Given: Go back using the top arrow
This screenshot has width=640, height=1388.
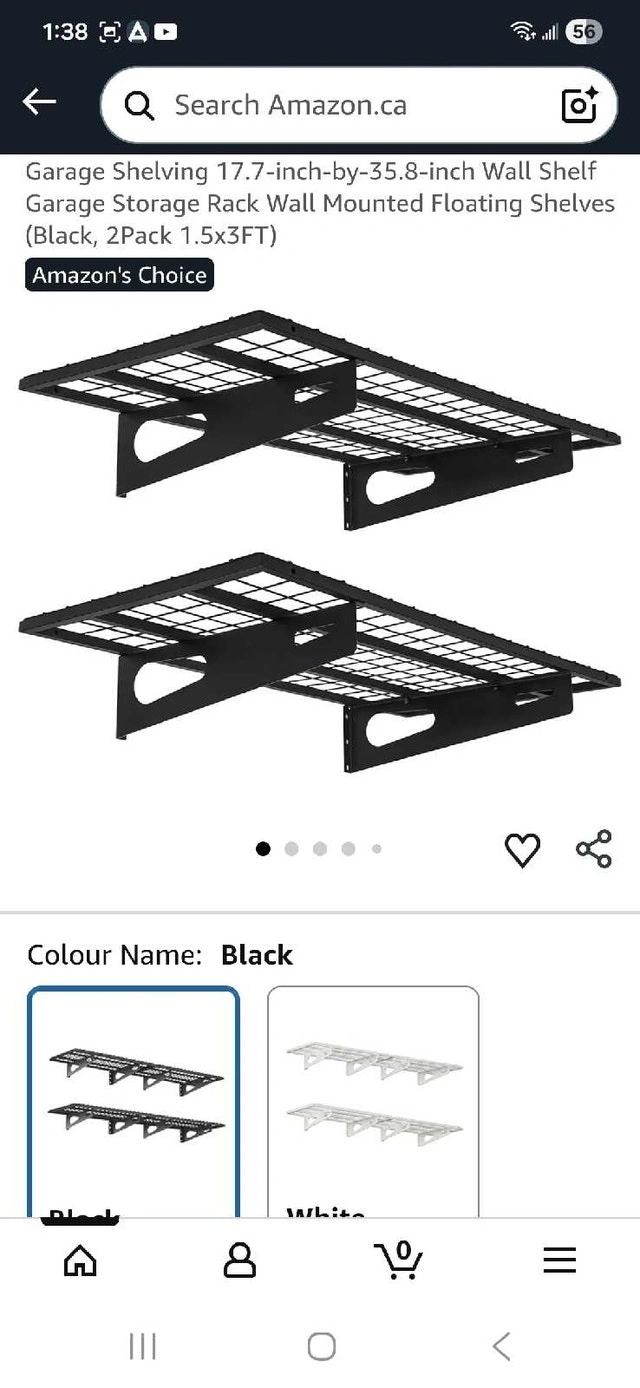Looking at the screenshot, I should click(x=40, y=102).
